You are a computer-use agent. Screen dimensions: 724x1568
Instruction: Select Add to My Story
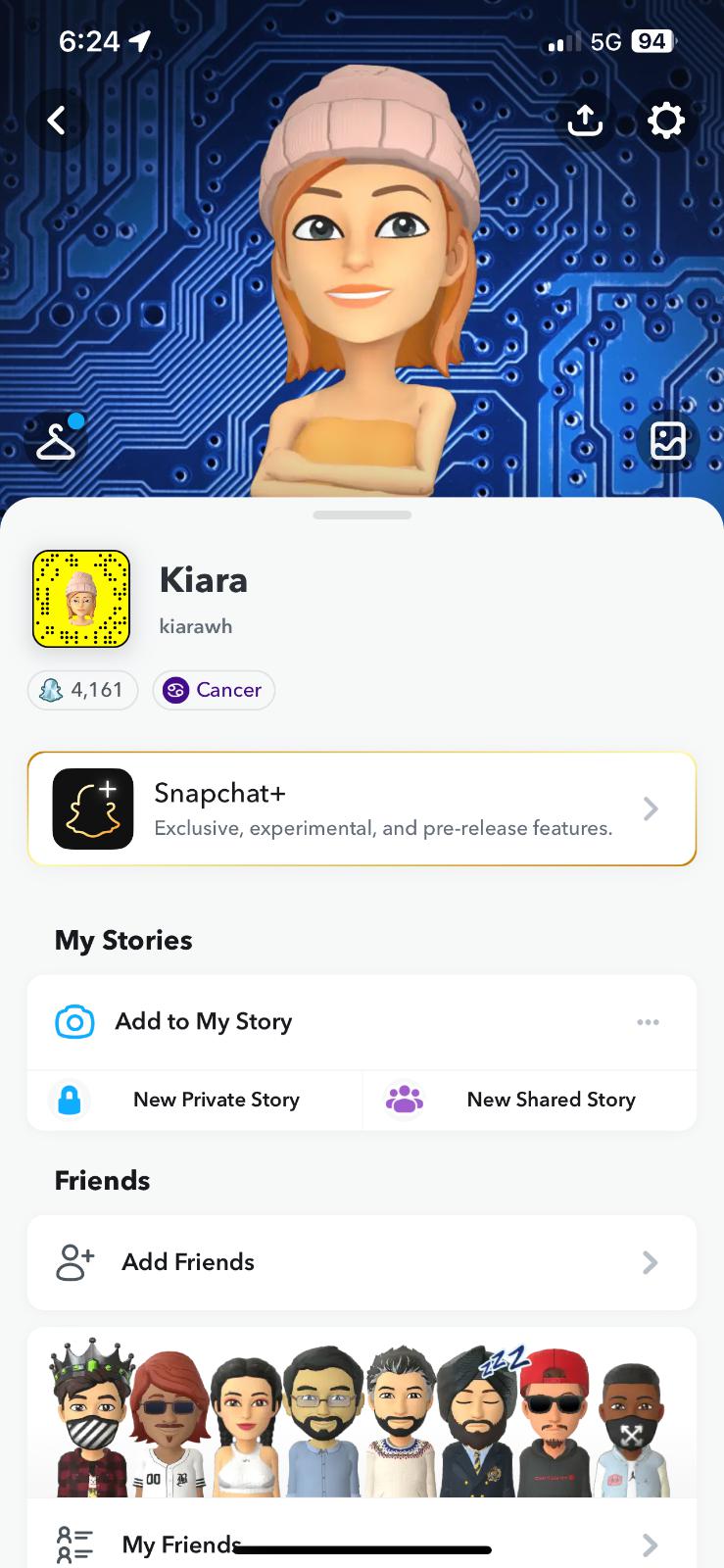coord(204,1021)
